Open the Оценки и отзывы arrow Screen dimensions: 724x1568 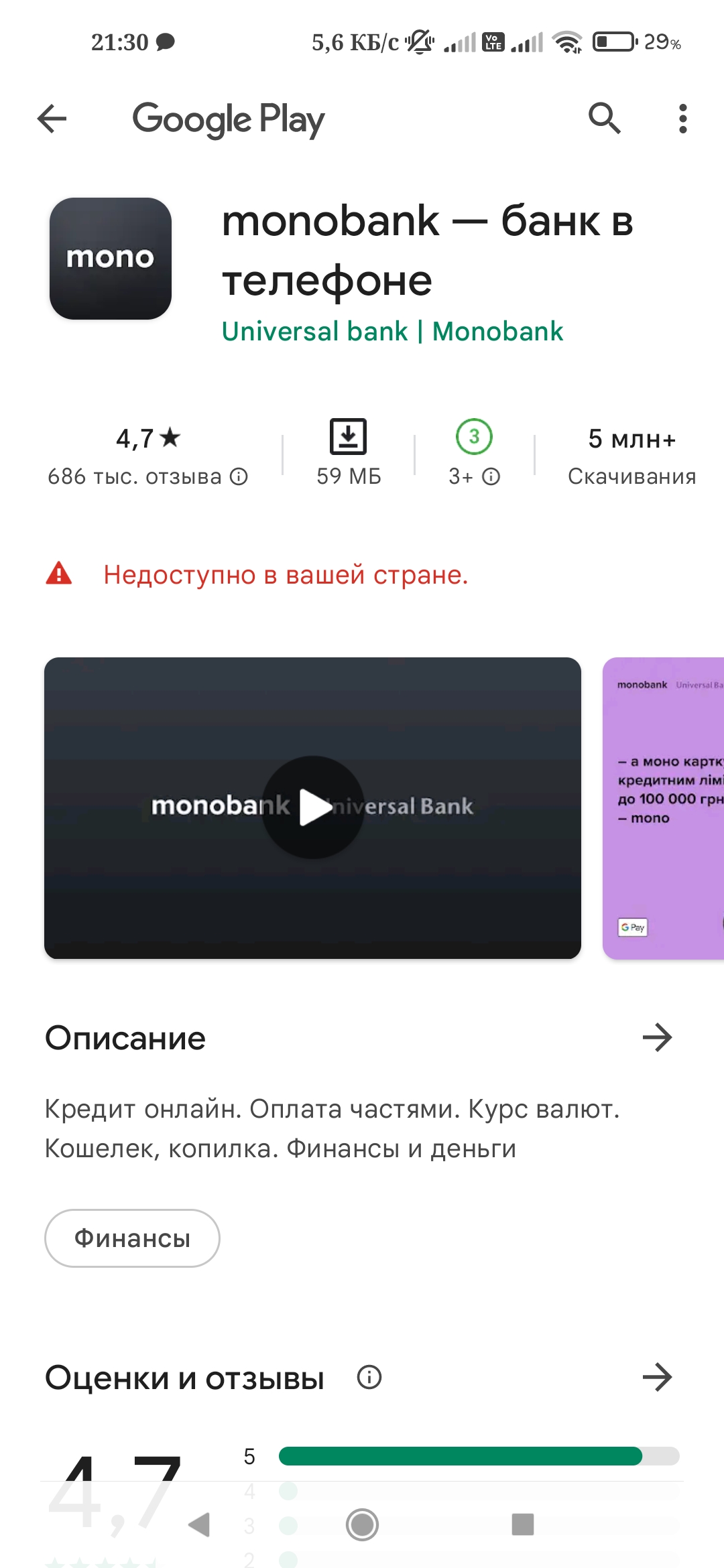coord(657,1377)
